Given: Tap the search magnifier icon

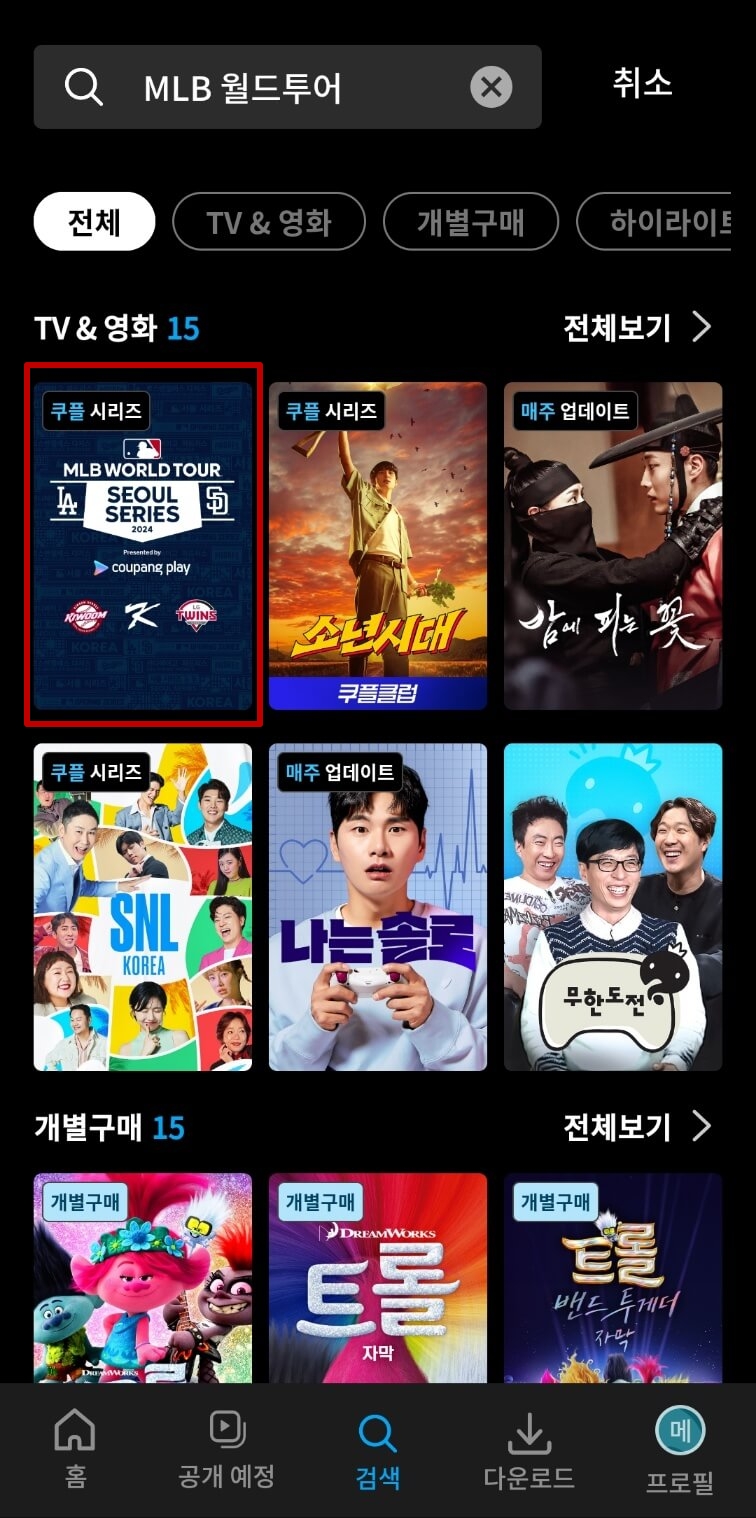Looking at the screenshot, I should pyautogui.click(x=84, y=86).
